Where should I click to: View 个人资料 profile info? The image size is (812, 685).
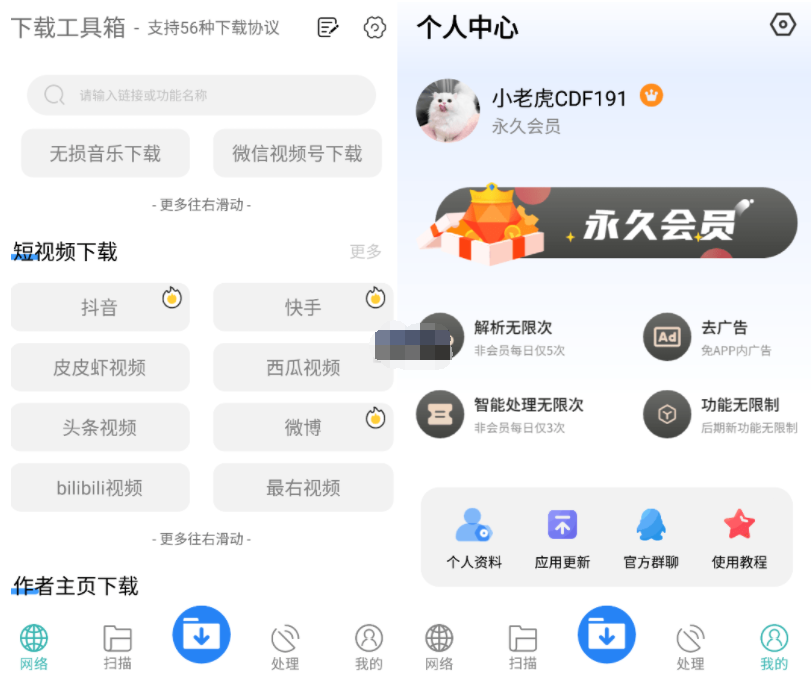click(x=474, y=538)
